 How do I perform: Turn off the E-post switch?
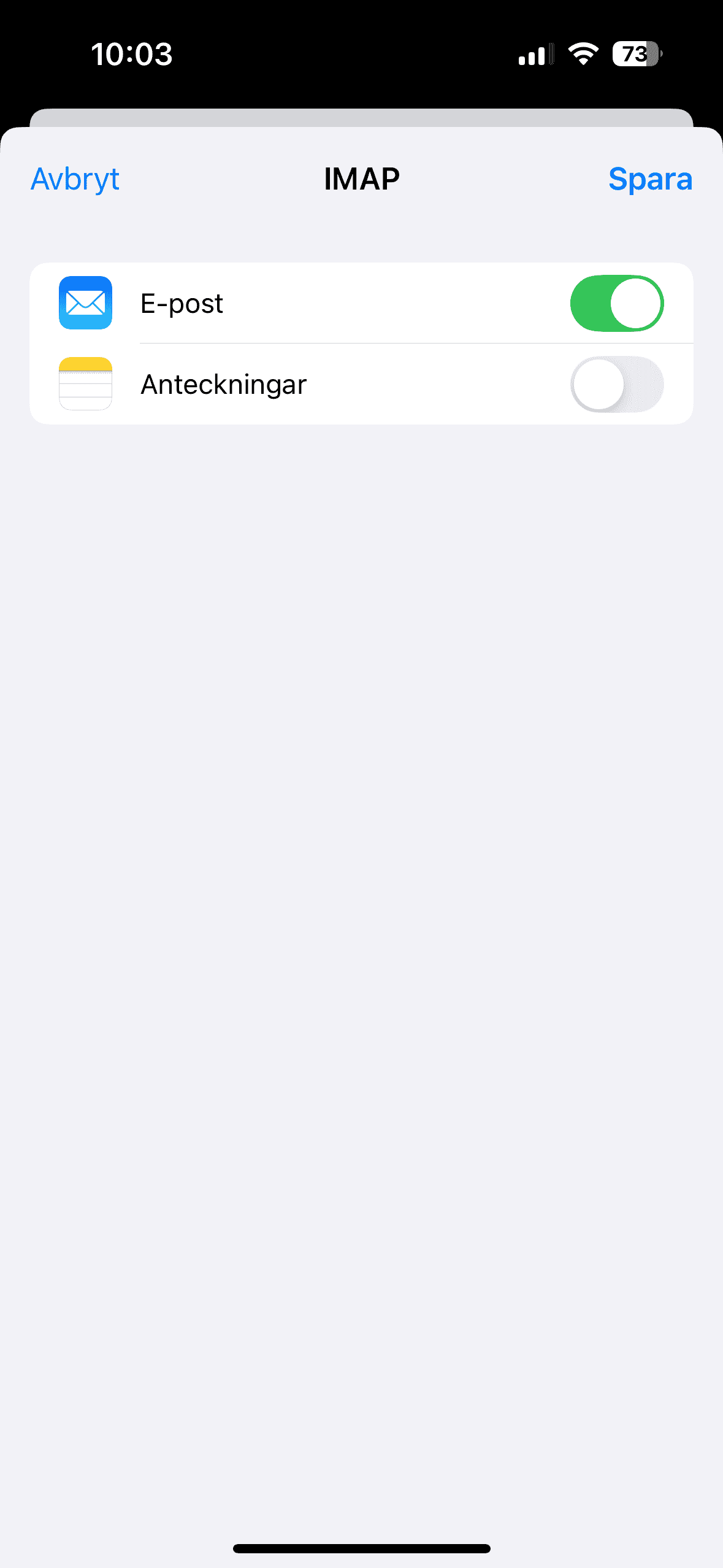[x=616, y=304]
